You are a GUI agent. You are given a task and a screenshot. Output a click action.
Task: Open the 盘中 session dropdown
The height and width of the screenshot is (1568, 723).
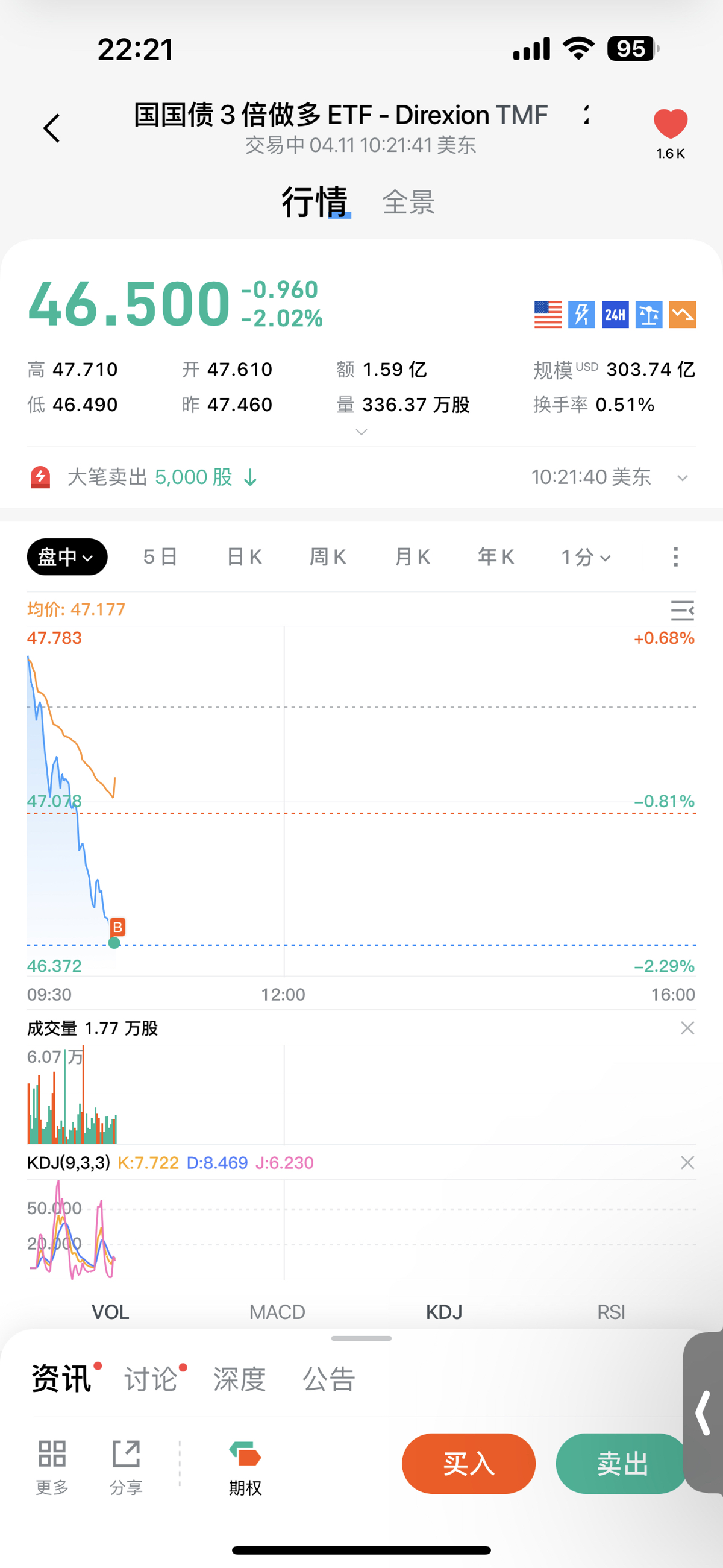pyautogui.click(x=67, y=557)
